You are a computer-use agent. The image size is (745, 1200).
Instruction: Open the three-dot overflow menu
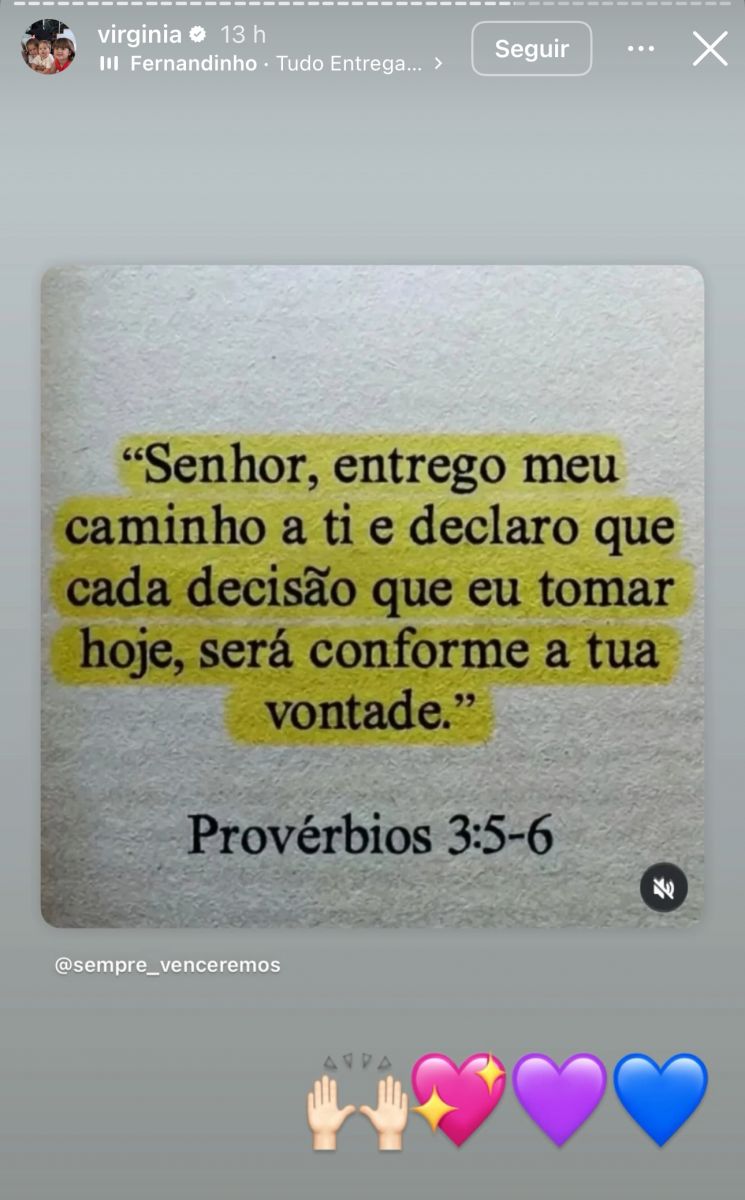(640, 48)
